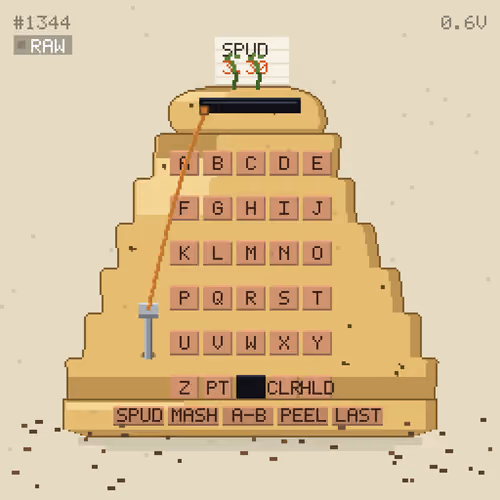Tap the PEEL button
Screen dimensions: 500x500
point(303,416)
